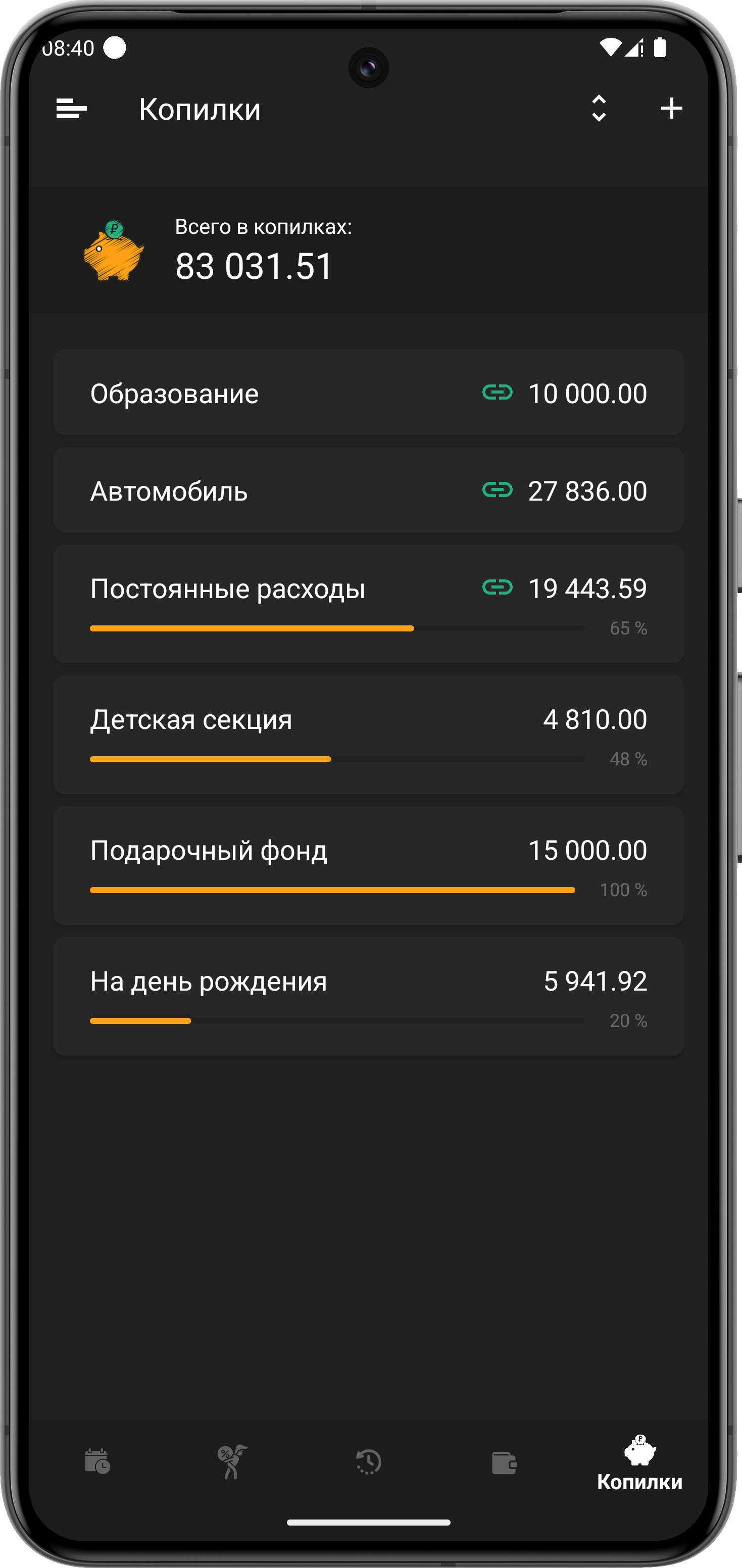
Task: Add a new piggy bank
Action: [671, 108]
